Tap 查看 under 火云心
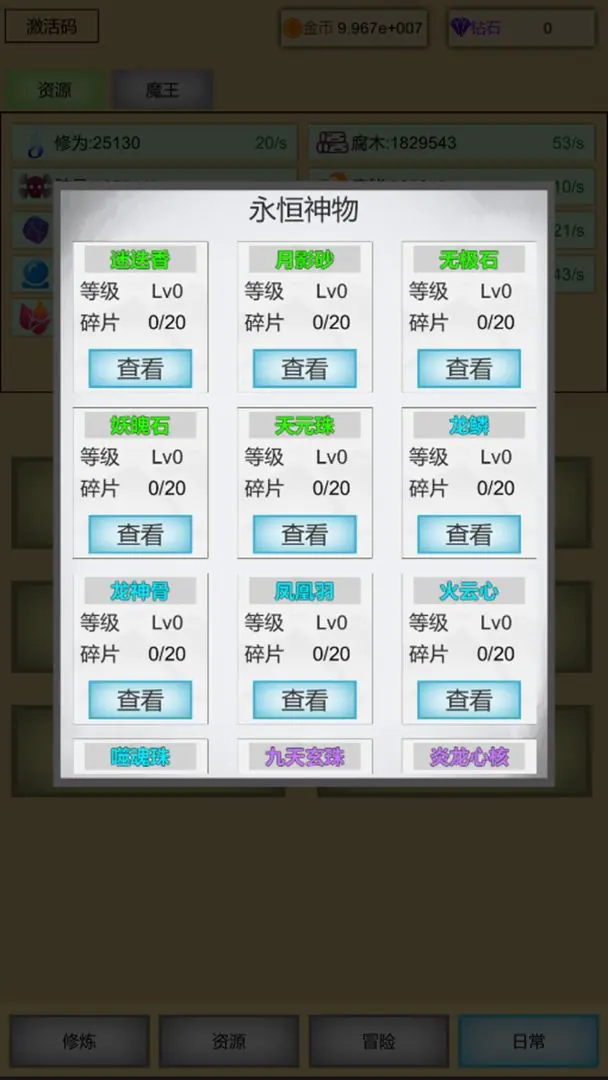 coord(468,700)
